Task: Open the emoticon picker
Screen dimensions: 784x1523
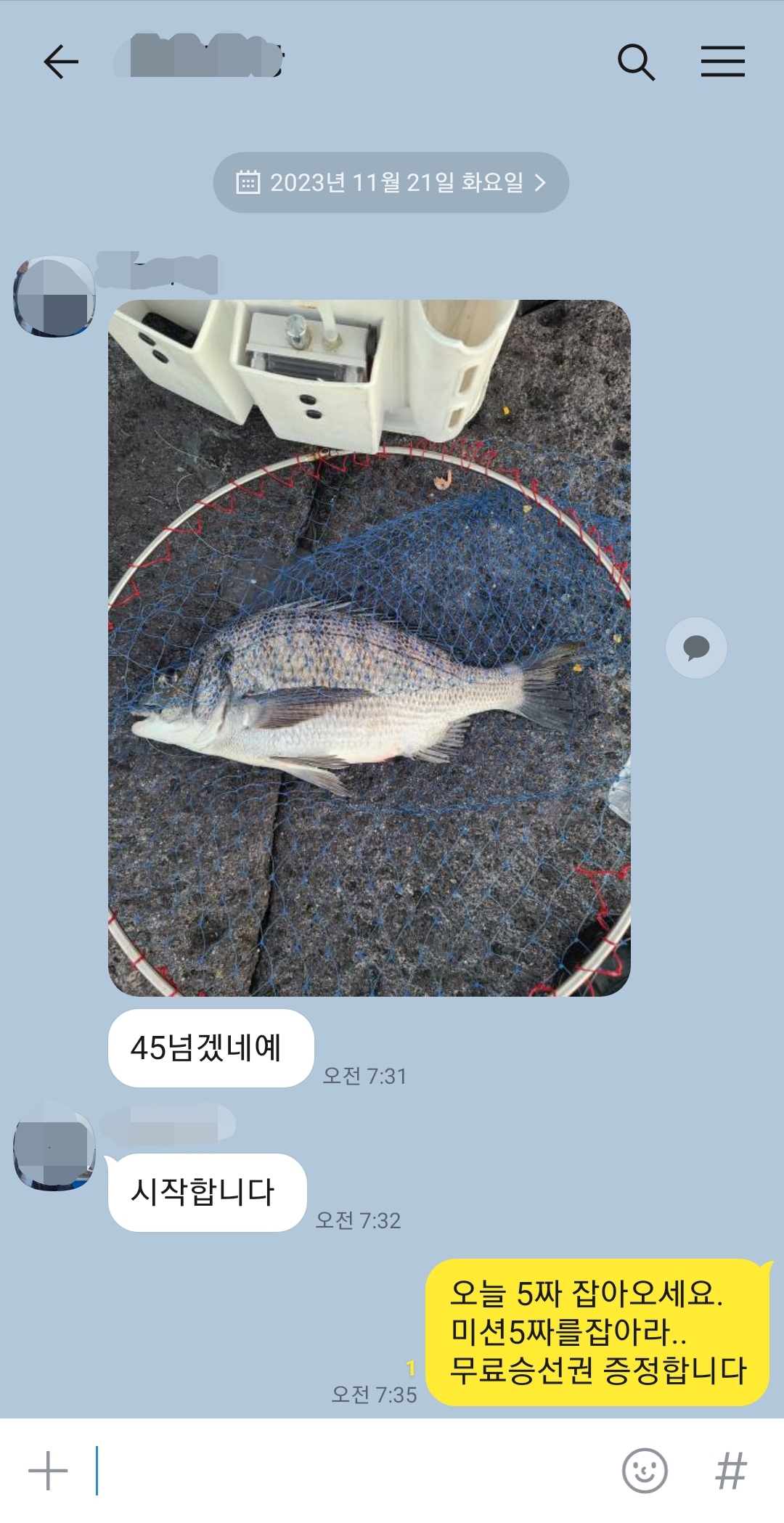Action: 644,1471
